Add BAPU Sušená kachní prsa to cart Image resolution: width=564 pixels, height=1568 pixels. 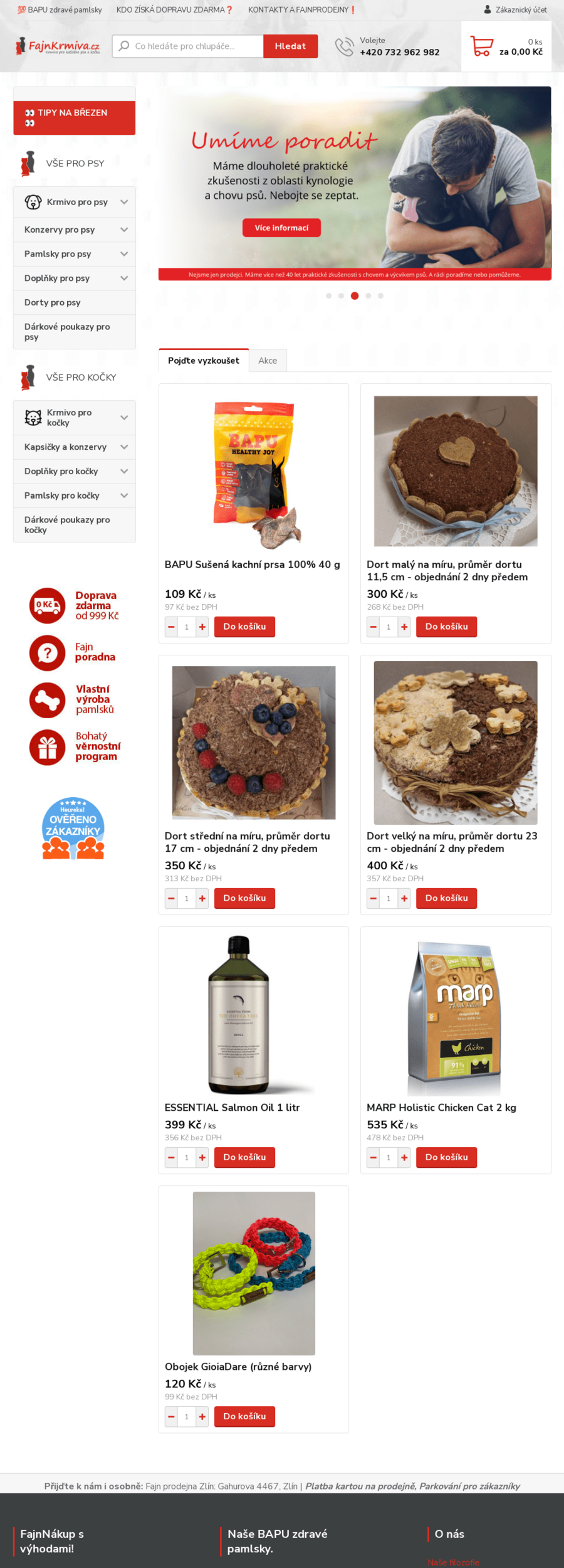click(244, 627)
